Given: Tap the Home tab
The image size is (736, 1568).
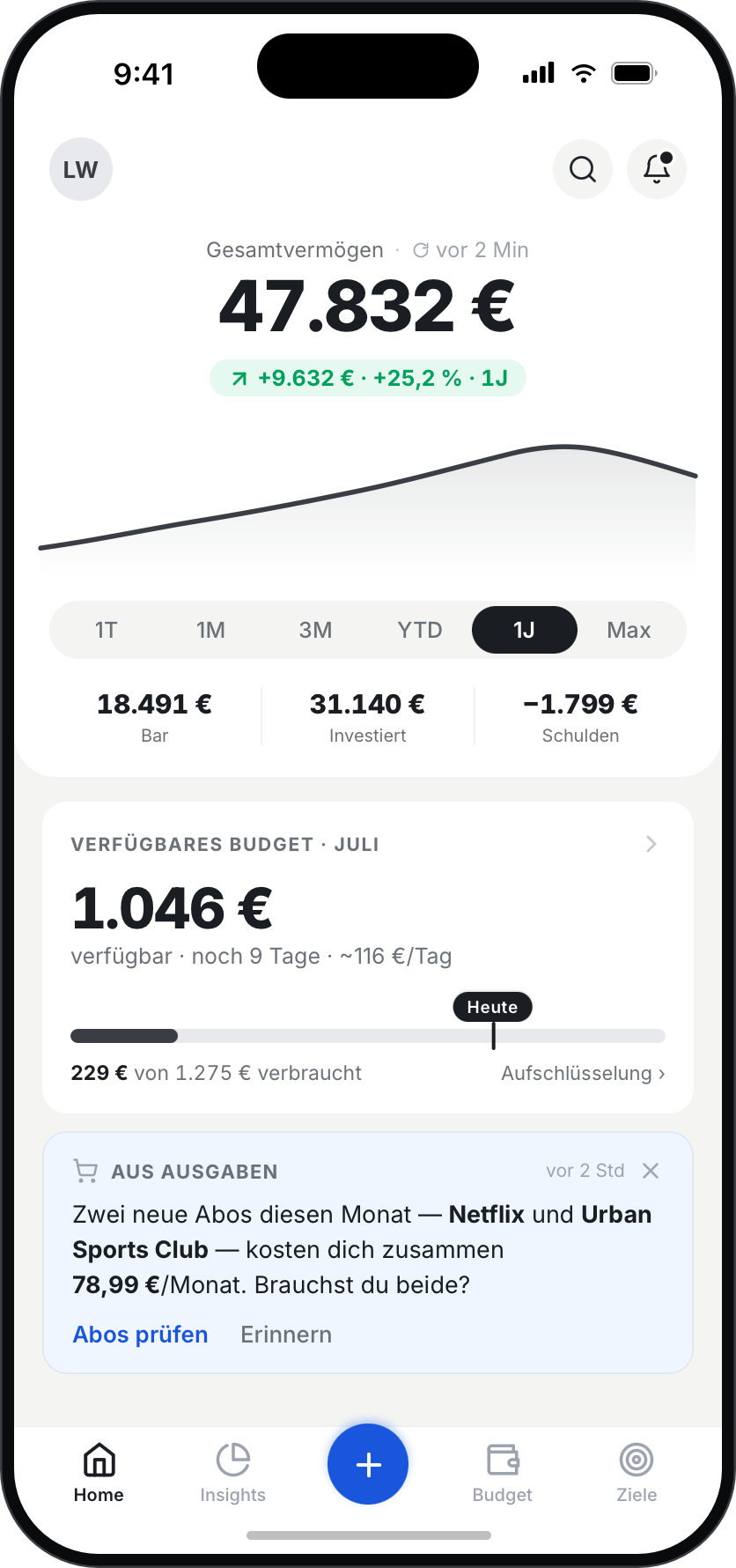Looking at the screenshot, I should pos(99,1473).
